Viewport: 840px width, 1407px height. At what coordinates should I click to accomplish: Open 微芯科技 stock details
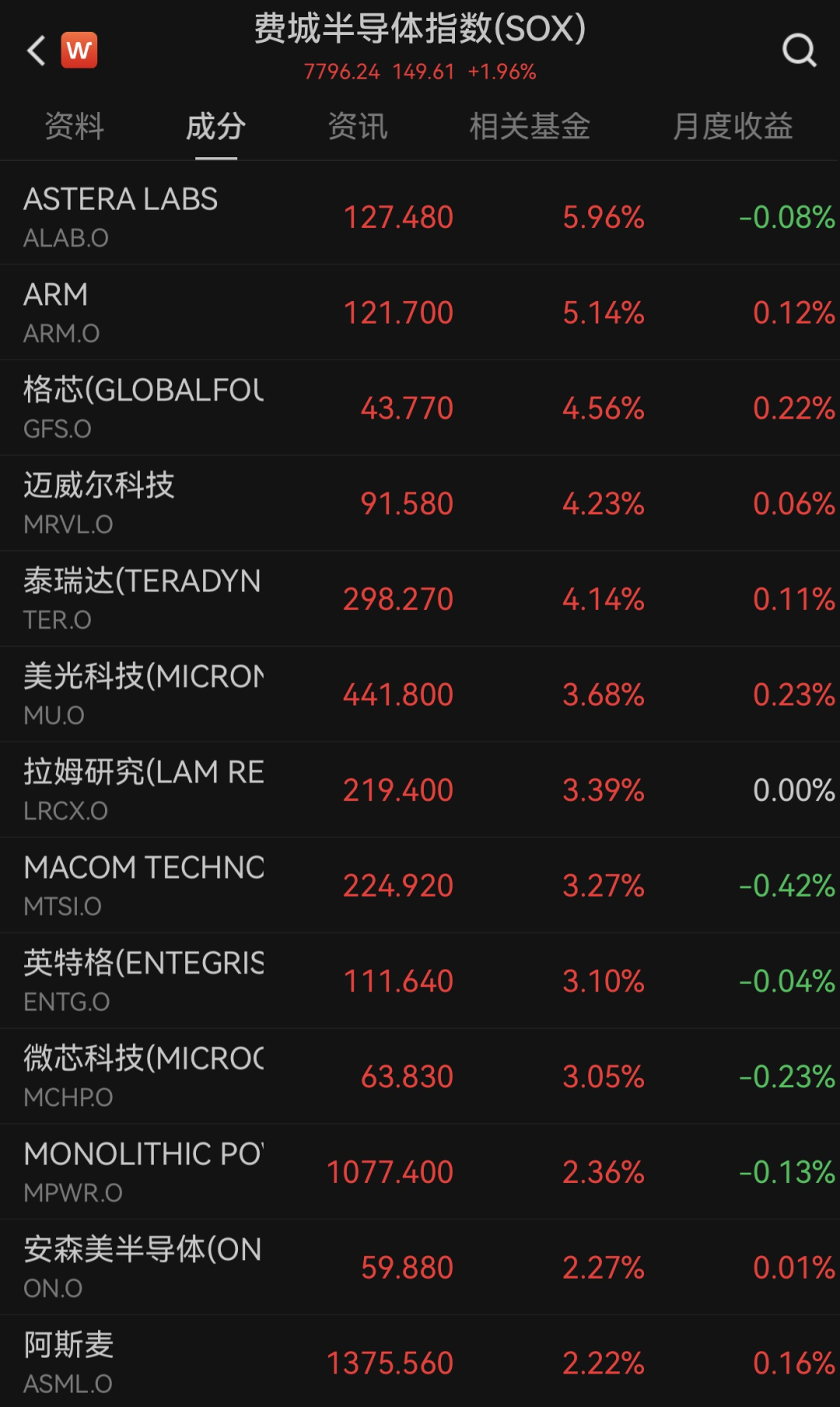click(420, 1075)
